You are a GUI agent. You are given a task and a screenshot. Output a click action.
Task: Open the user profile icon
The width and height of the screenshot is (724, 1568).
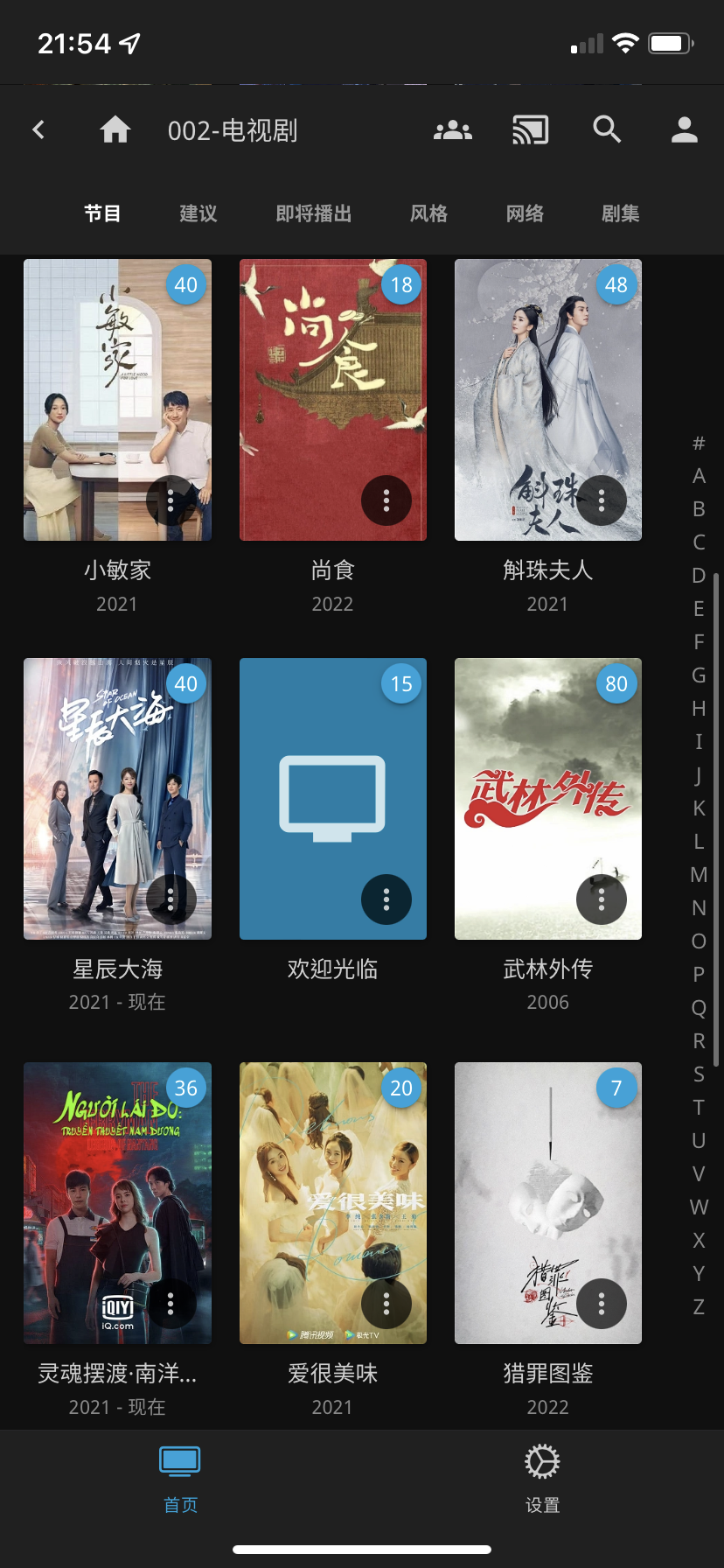[x=685, y=130]
